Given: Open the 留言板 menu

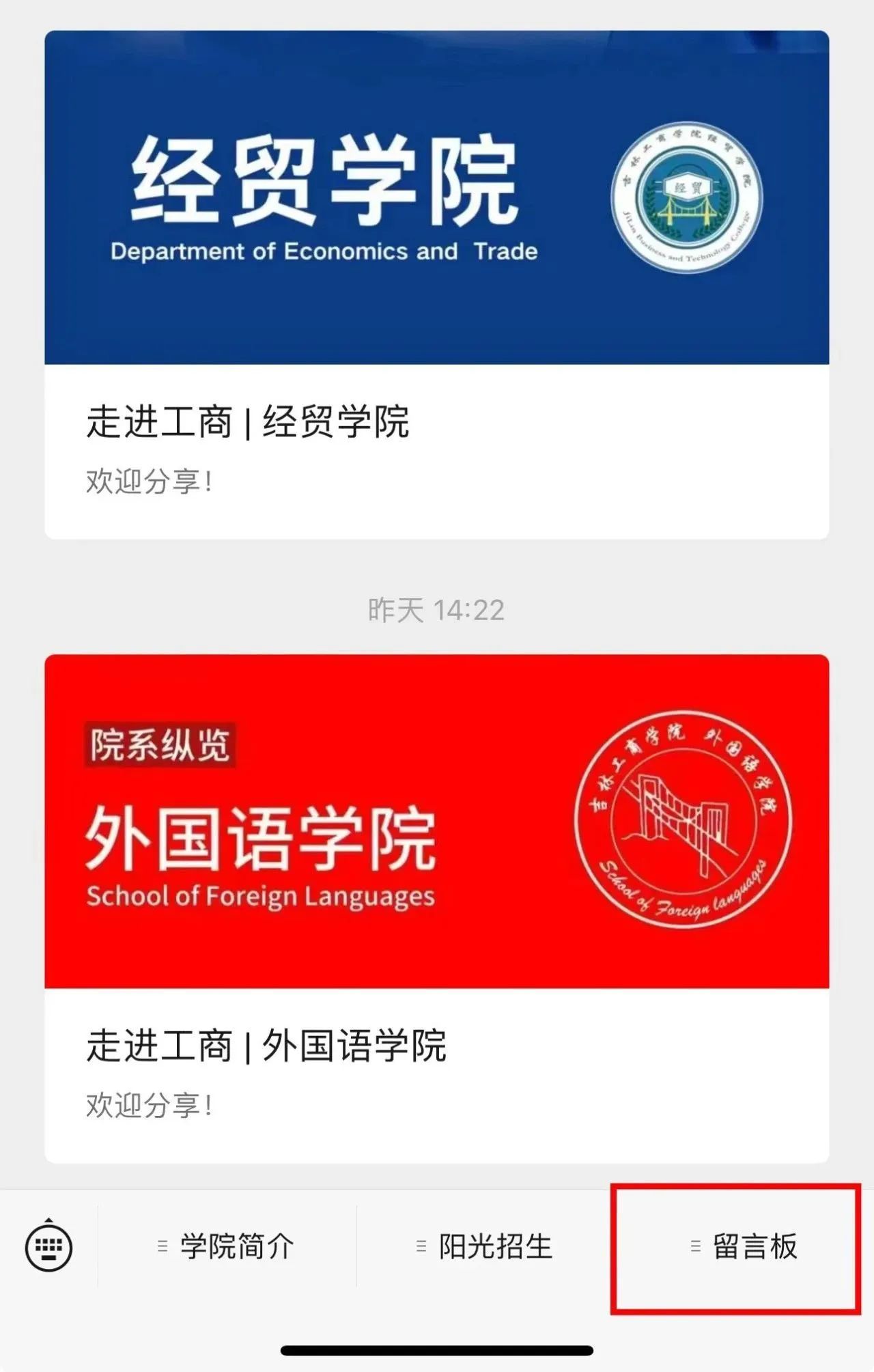Looking at the screenshot, I should click(x=743, y=1247).
